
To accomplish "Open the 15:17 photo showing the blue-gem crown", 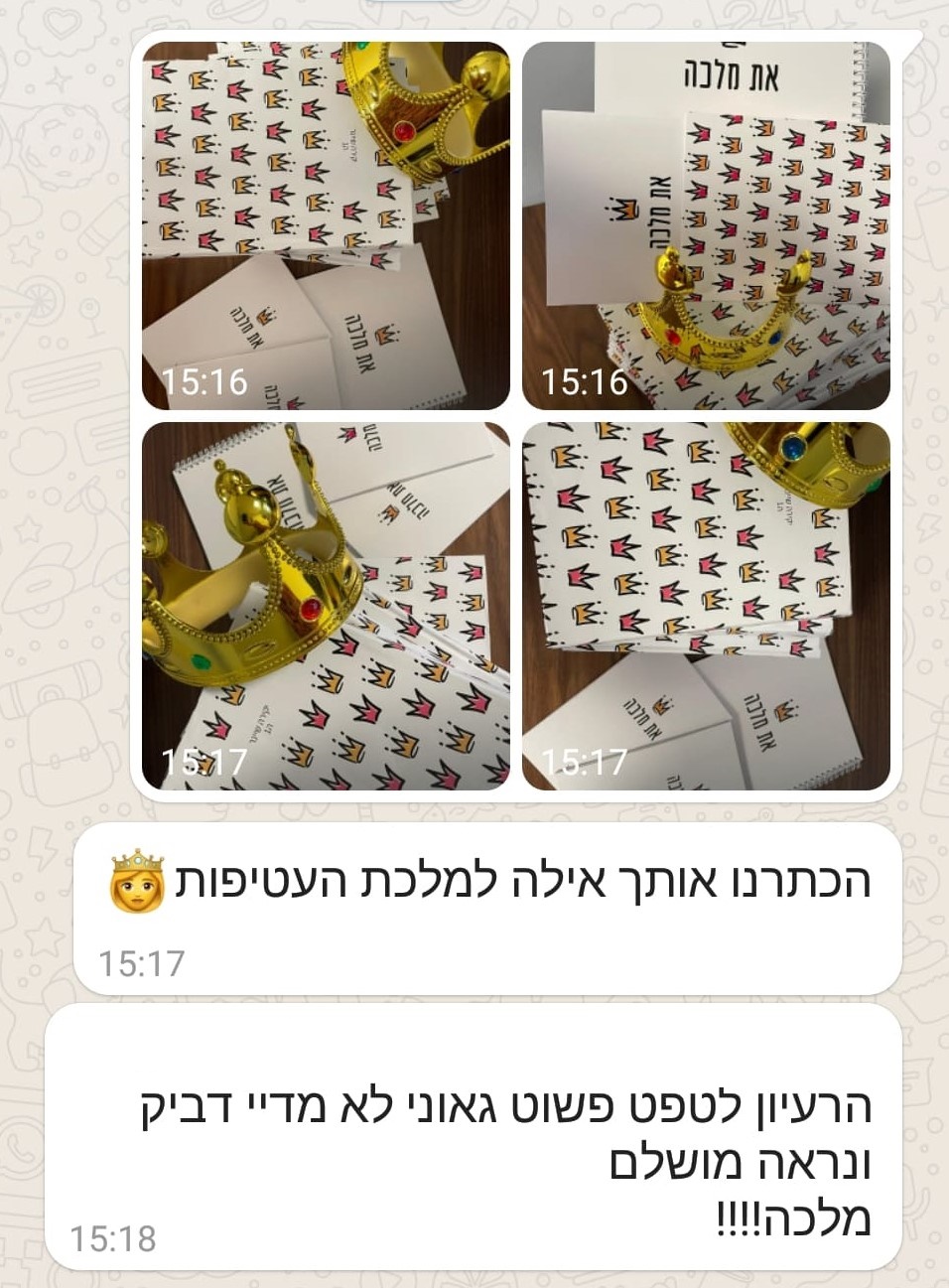I will click(706, 606).
